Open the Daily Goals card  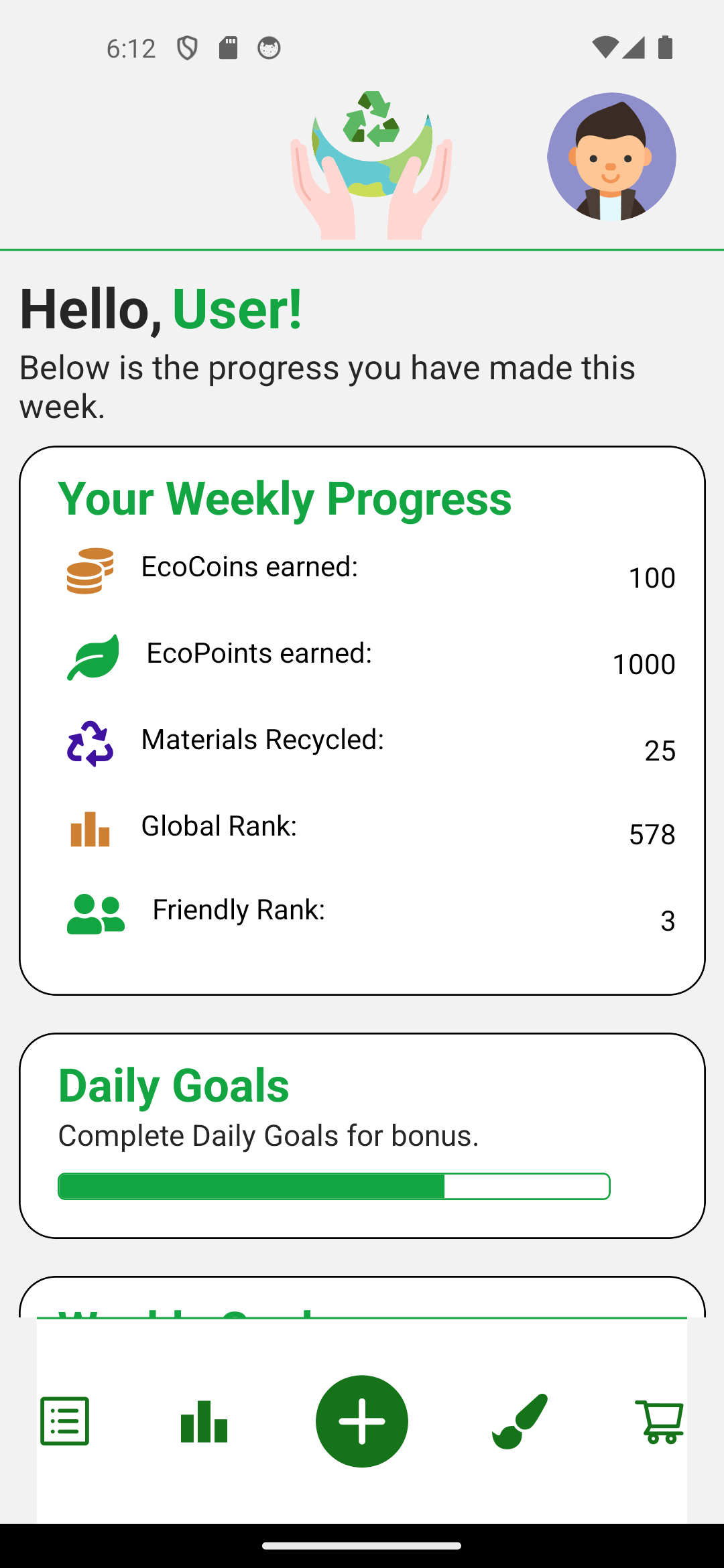click(362, 1136)
